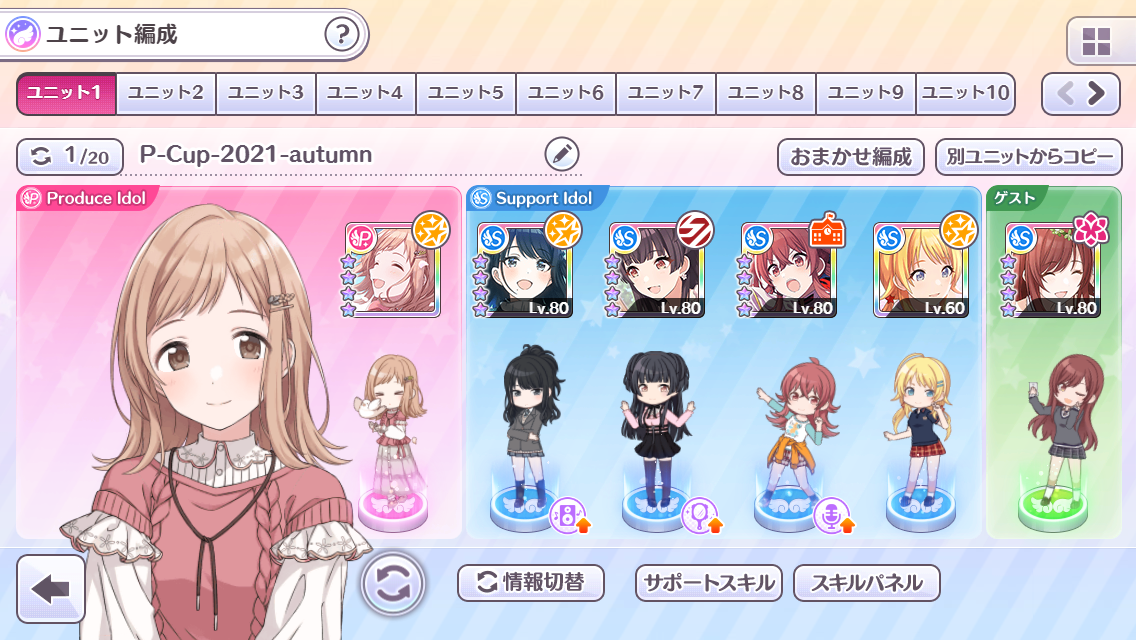Select the Produce Idol card
The image size is (1136, 640).
coord(394,270)
